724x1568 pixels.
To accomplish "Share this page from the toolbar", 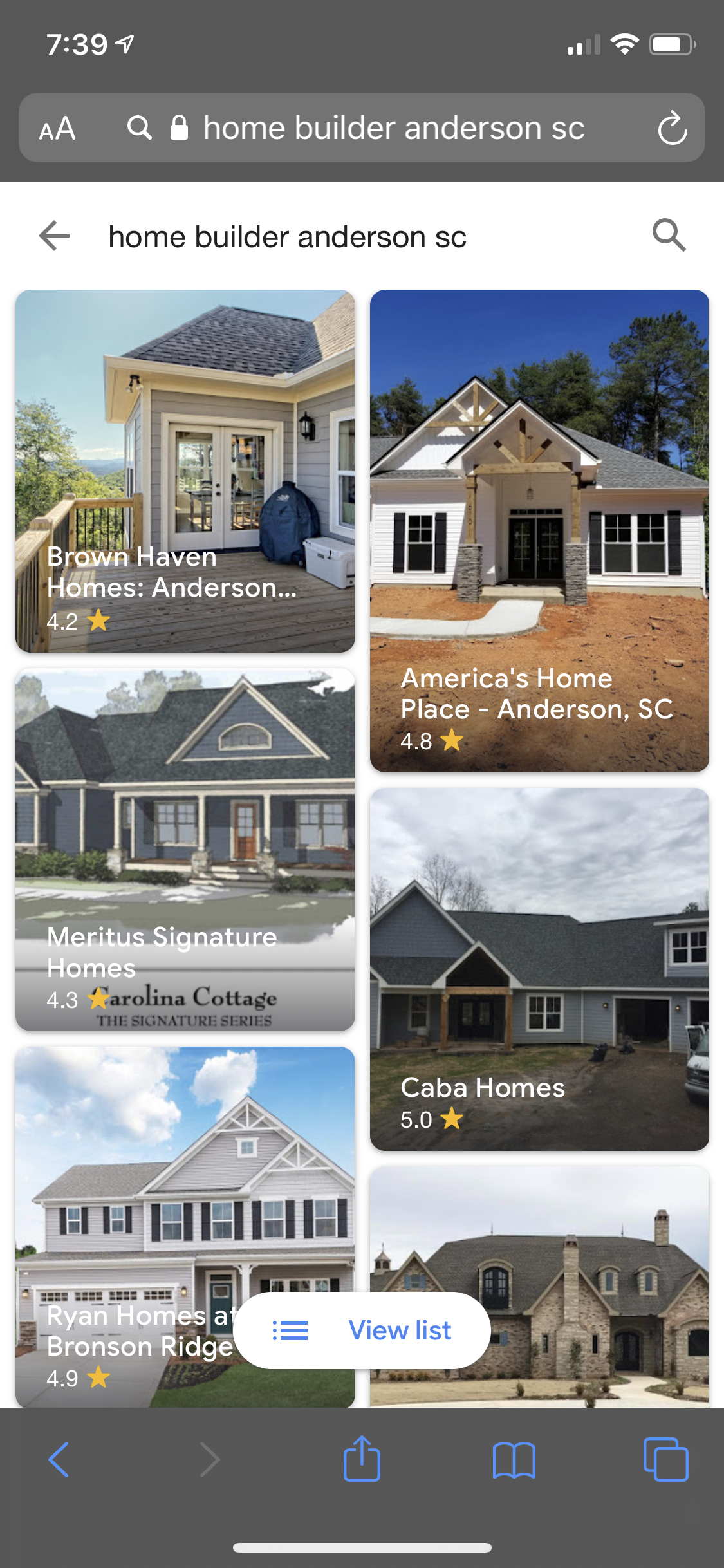I will 362,1459.
